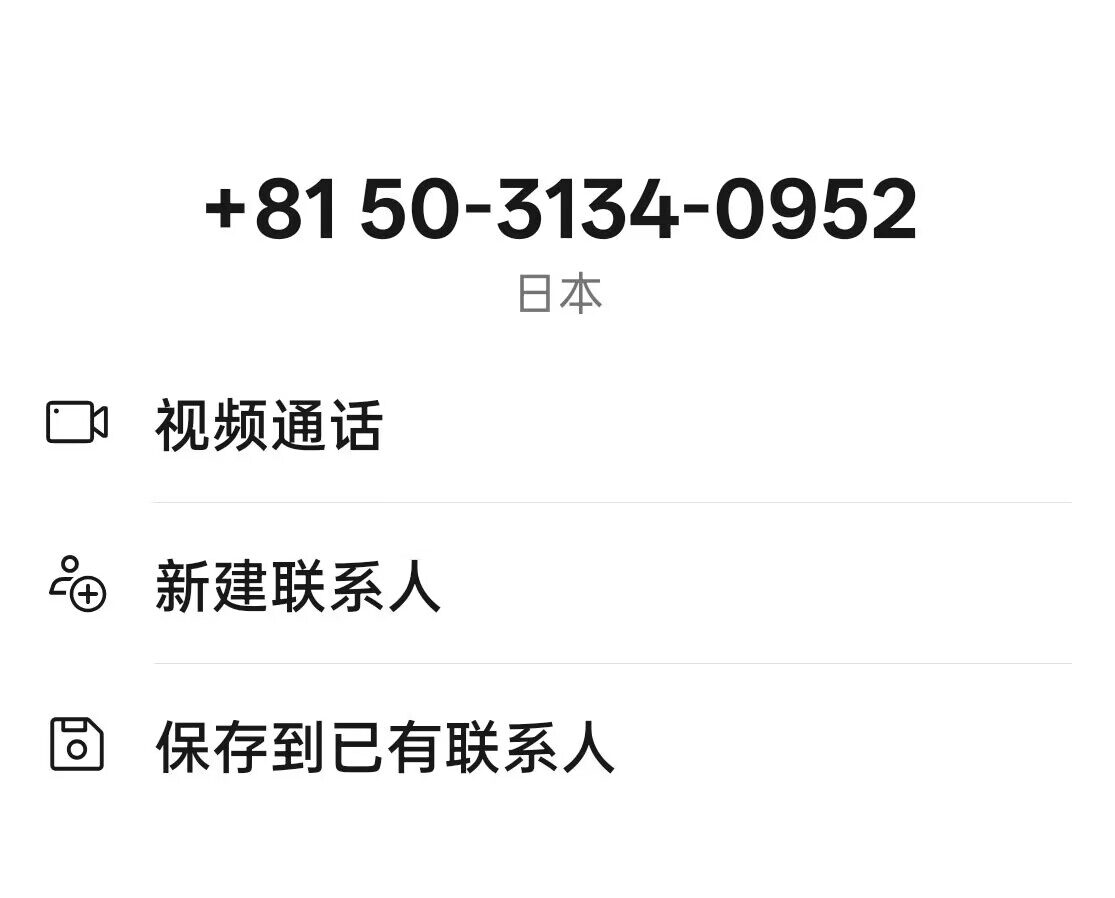Start a video call (视频通话)
The height and width of the screenshot is (898, 1115).
click(268, 425)
